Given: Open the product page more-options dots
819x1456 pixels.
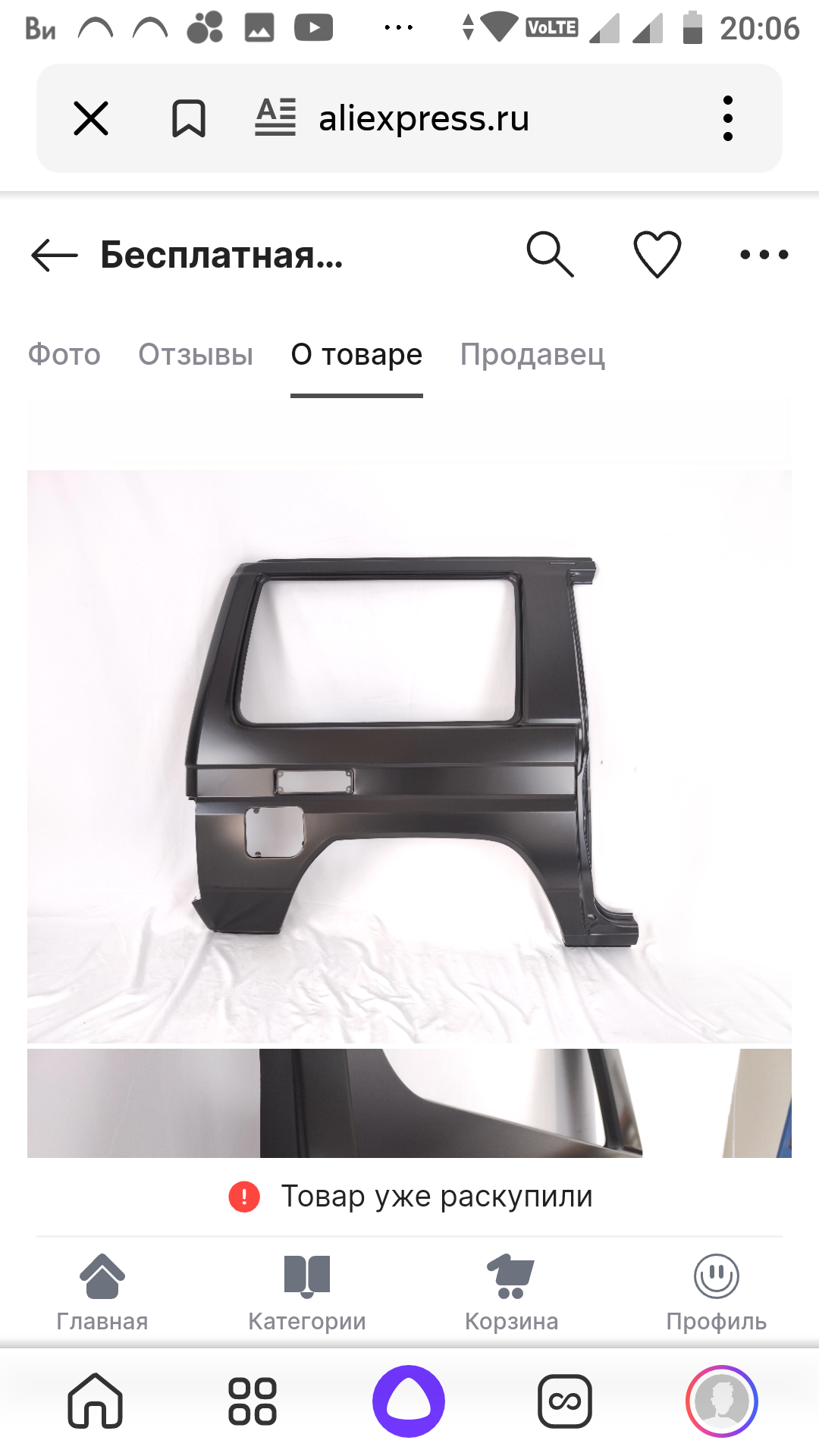Looking at the screenshot, I should 764,255.
